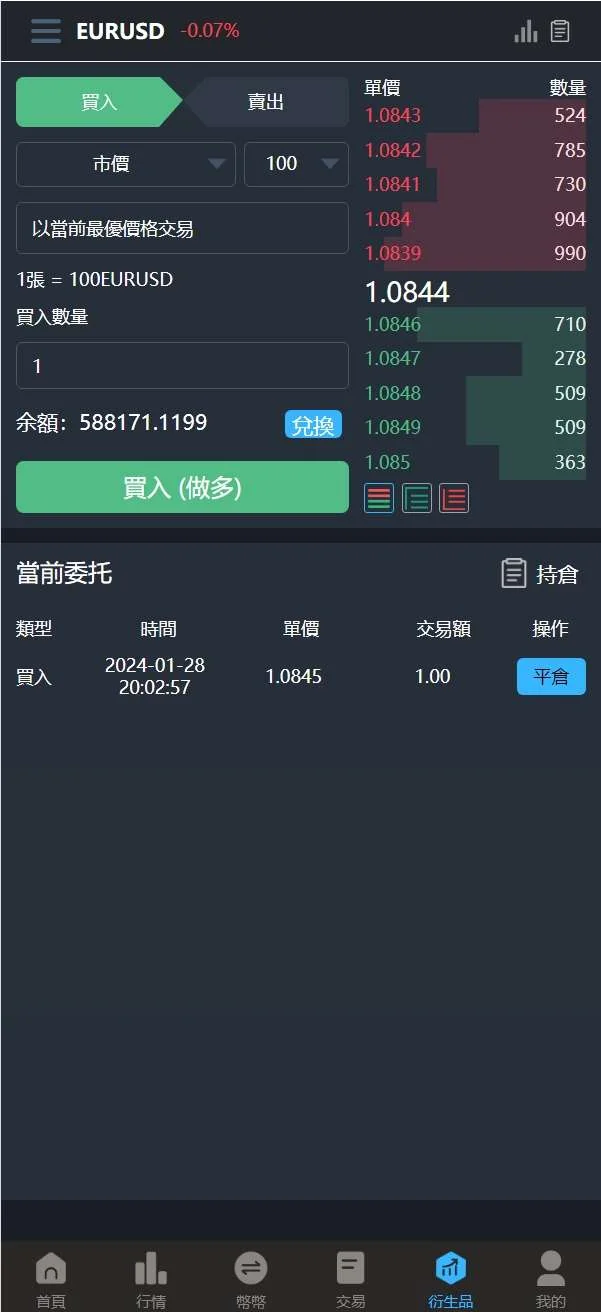Focus the 買入數量 input field

coord(182,366)
